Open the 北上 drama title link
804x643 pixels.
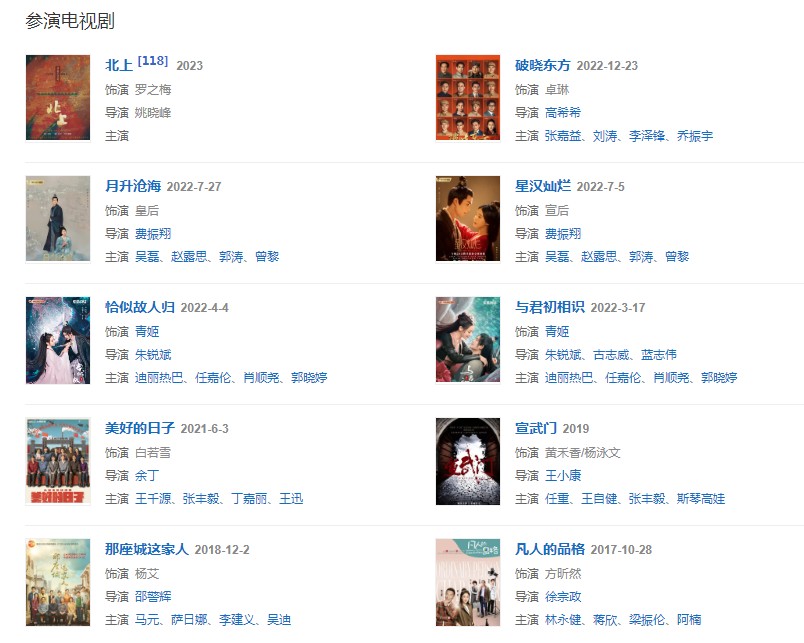[x=118, y=65]
